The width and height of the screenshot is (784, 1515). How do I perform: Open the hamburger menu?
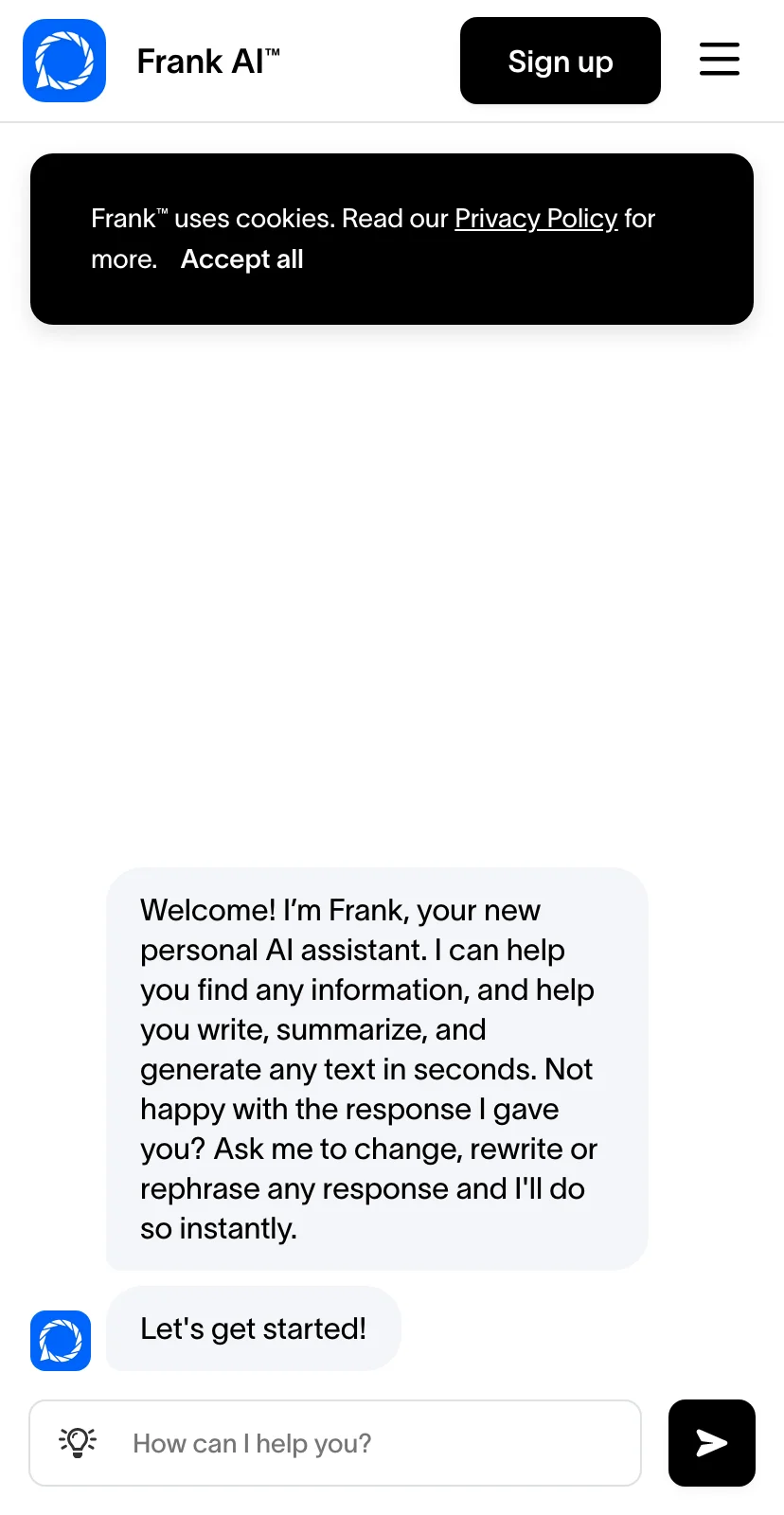[x=719, y=59]
